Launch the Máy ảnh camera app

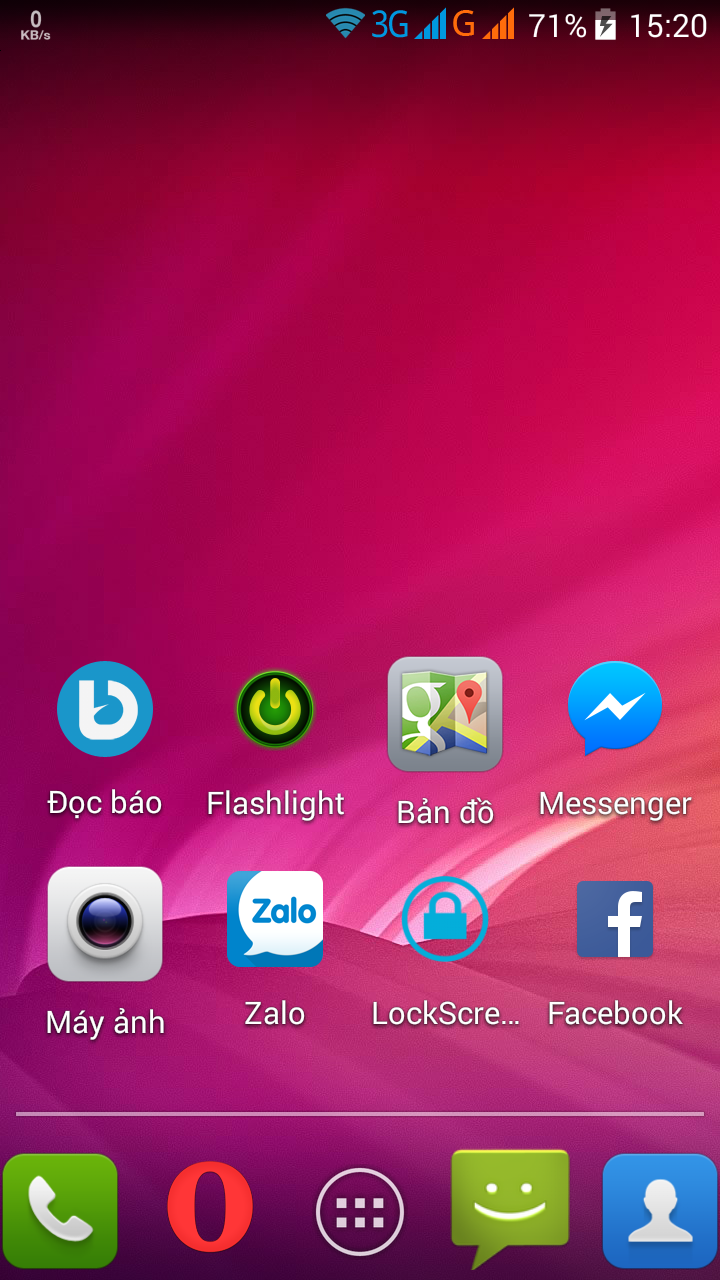coord(105,923)
